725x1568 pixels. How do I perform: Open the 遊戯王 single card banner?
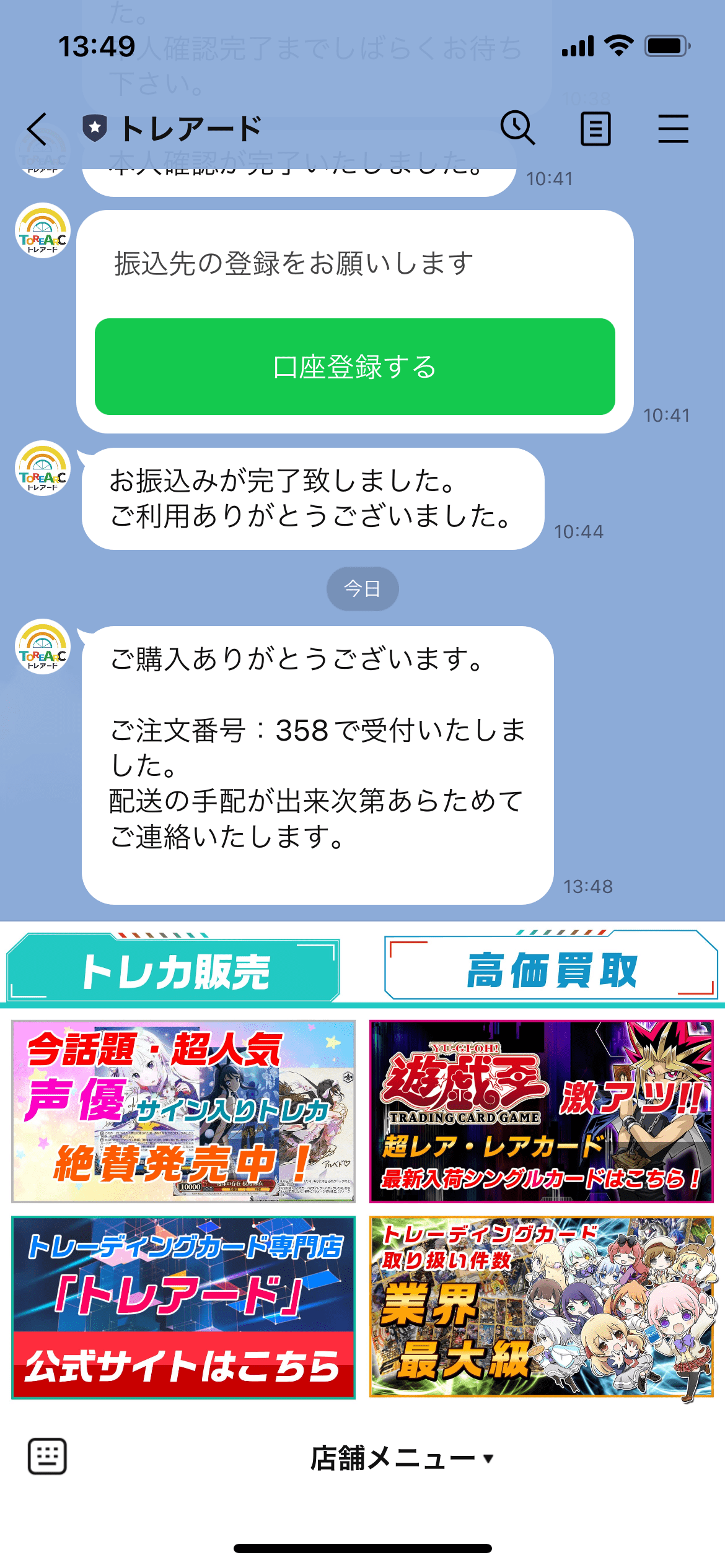coord(541,1112)
